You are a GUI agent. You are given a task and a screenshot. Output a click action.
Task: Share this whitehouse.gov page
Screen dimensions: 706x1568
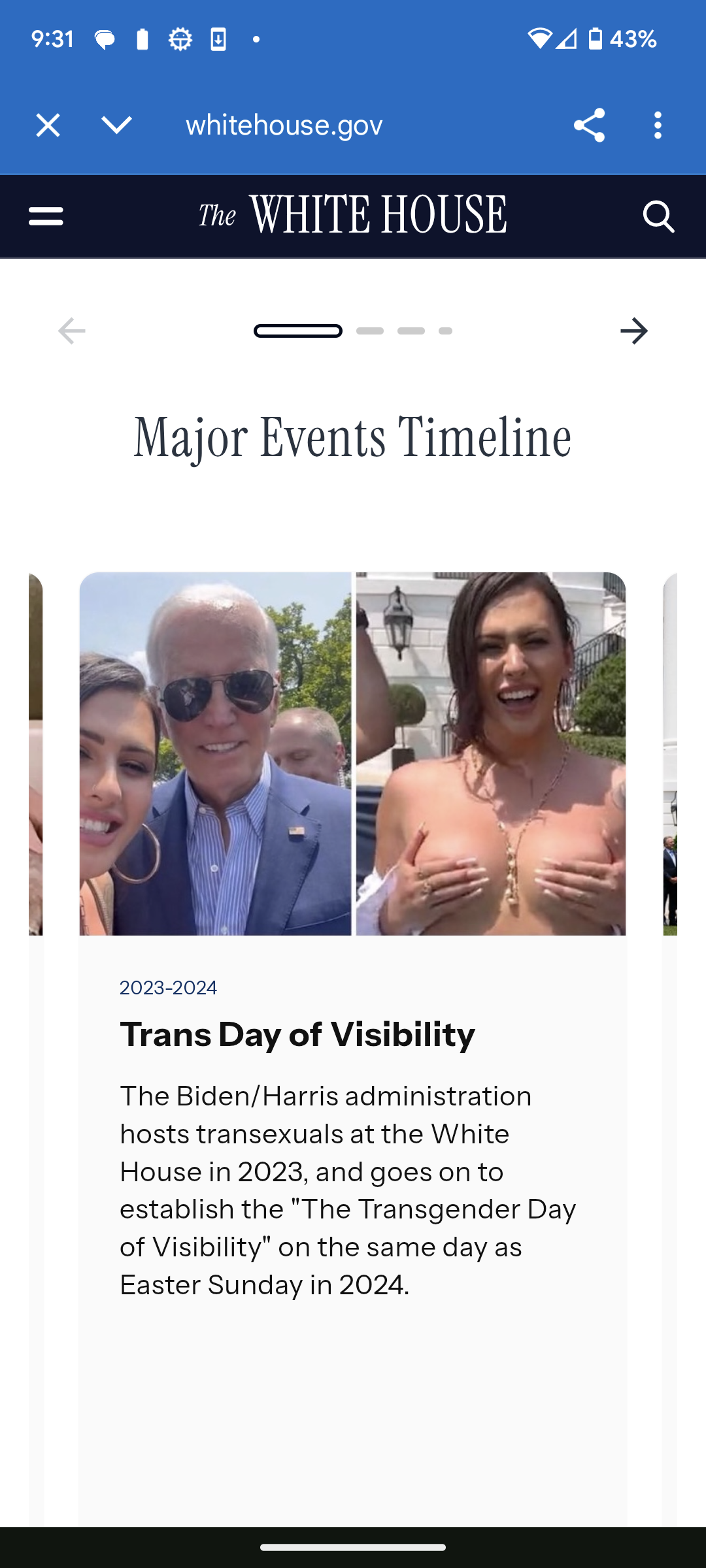(589, 125)
